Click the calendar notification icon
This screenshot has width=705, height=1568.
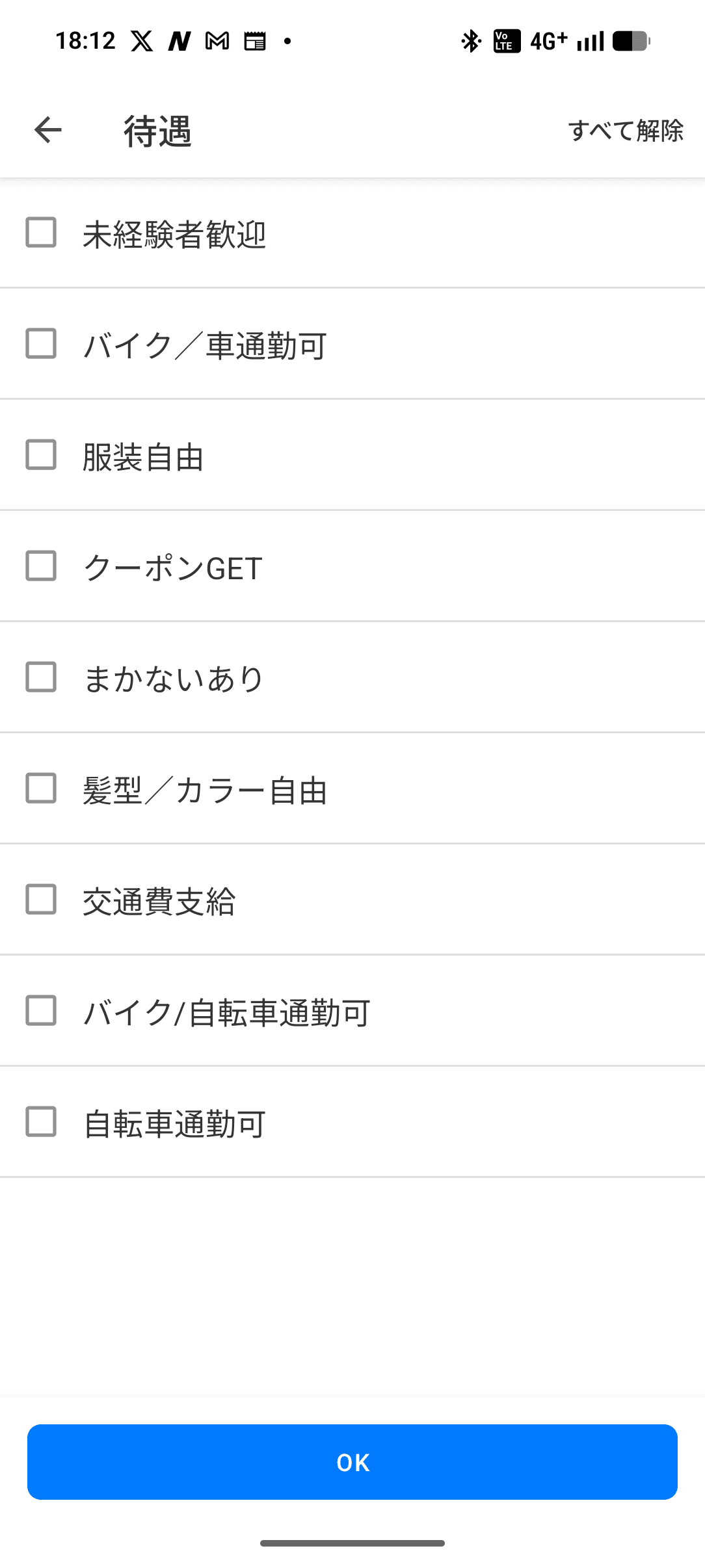click(255, 40)
